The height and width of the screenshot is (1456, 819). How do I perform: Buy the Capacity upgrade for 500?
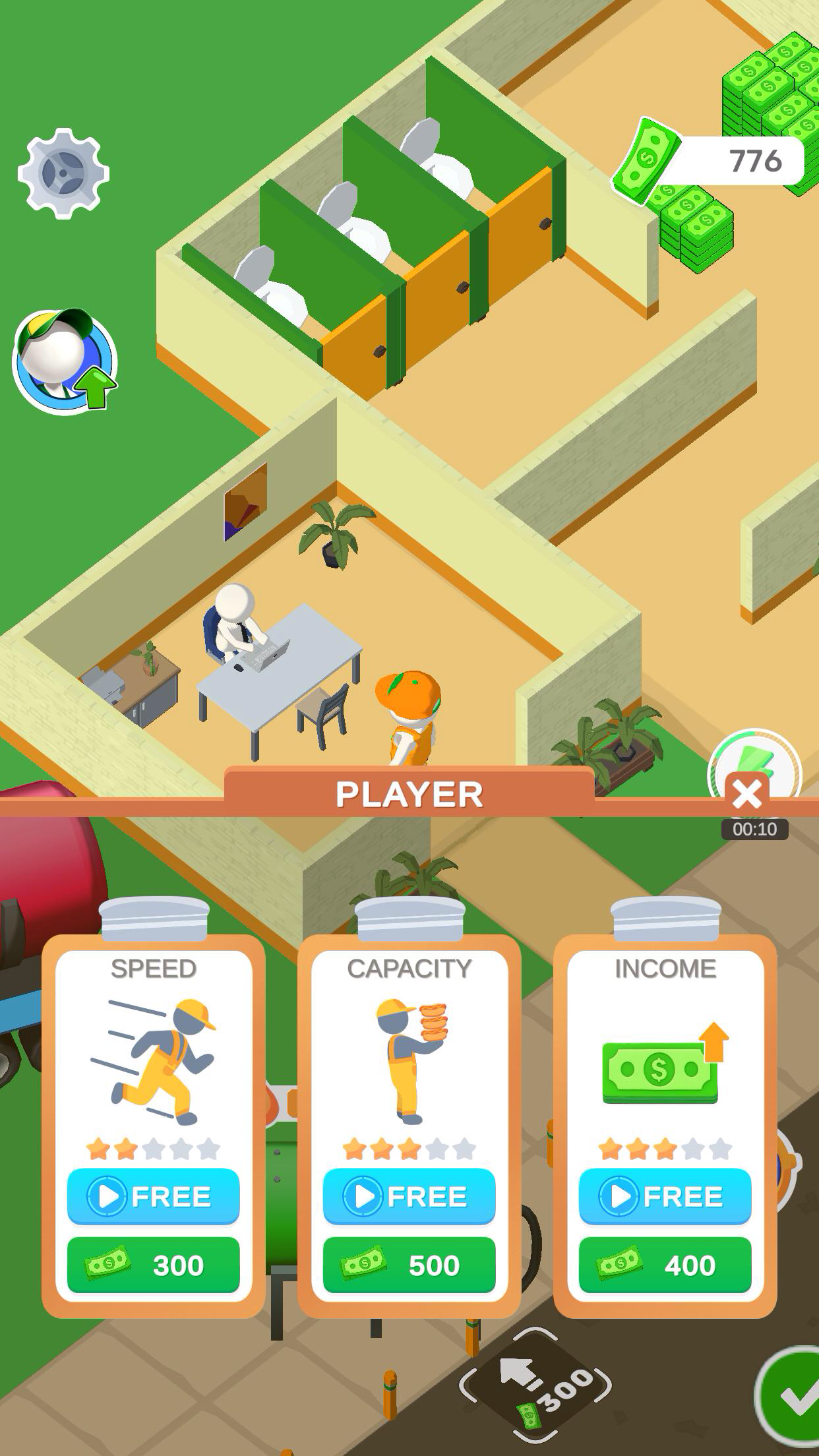(409, 1265)
